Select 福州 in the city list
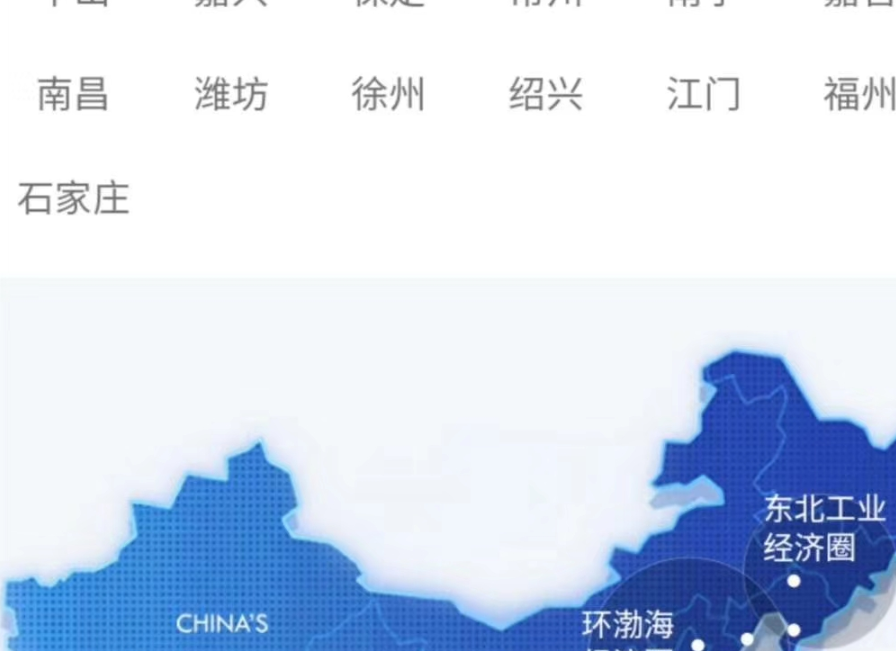The image size is (896, 651). tap(858, 95)
